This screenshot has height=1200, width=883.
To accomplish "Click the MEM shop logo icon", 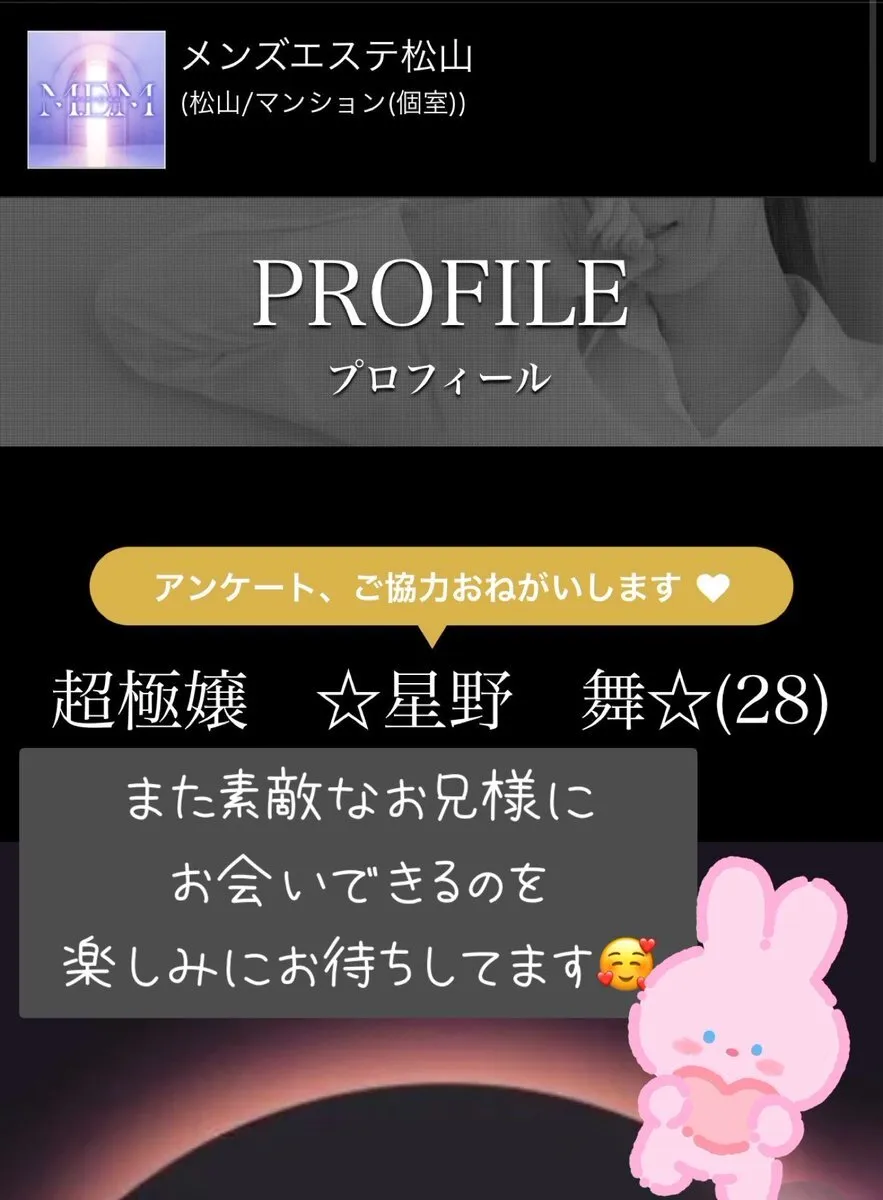I will [96, 96].
